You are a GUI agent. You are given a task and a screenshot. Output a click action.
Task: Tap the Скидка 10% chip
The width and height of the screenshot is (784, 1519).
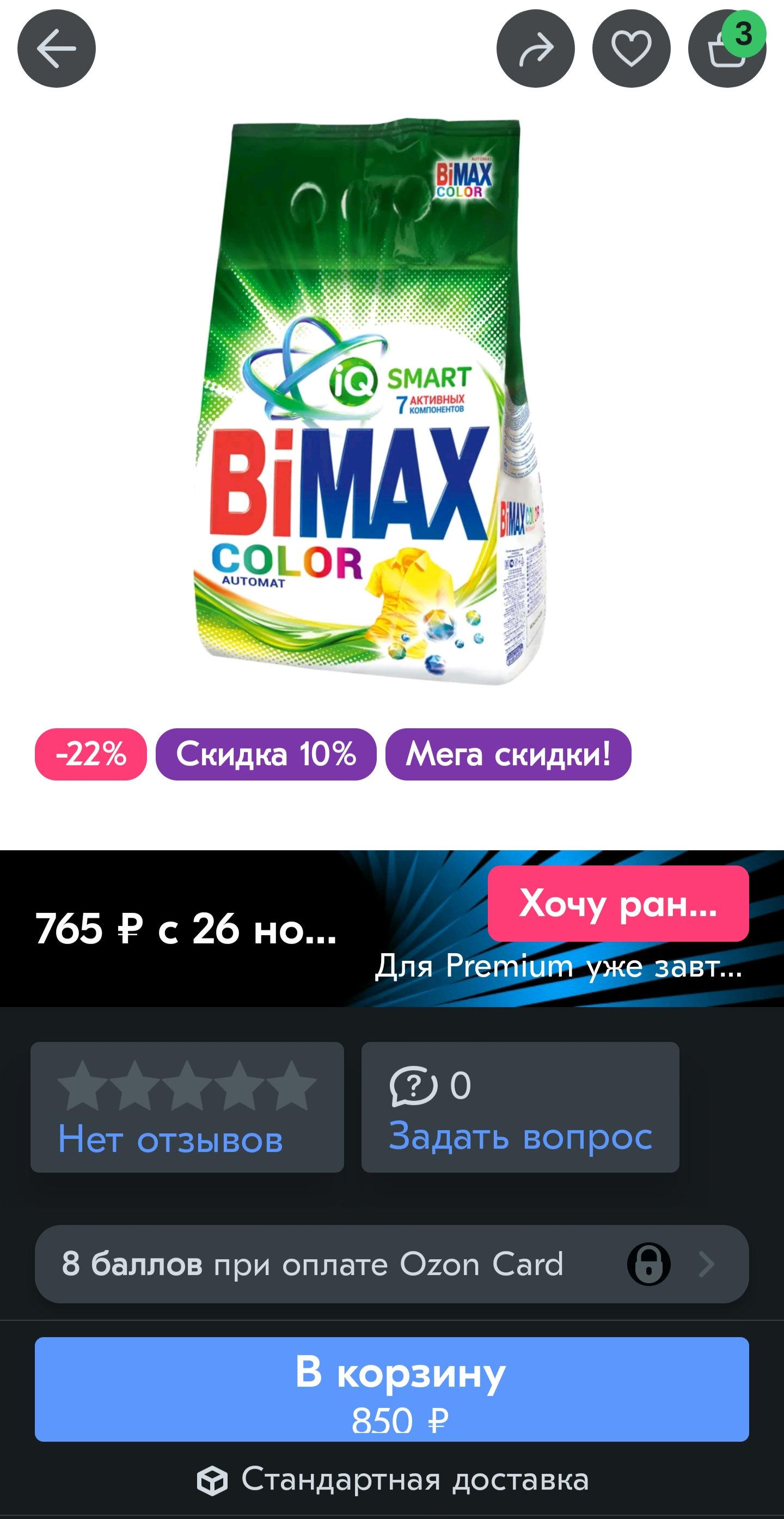click(266, 754)
